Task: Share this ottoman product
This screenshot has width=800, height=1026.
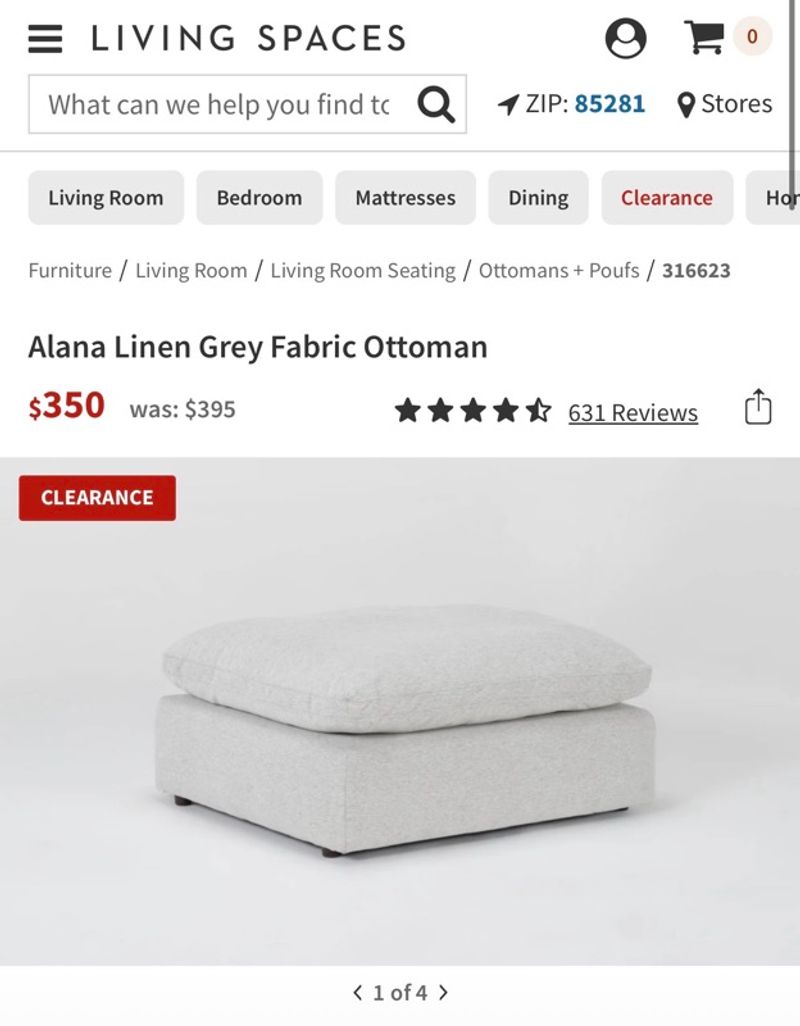Action: tap(758, 407)
